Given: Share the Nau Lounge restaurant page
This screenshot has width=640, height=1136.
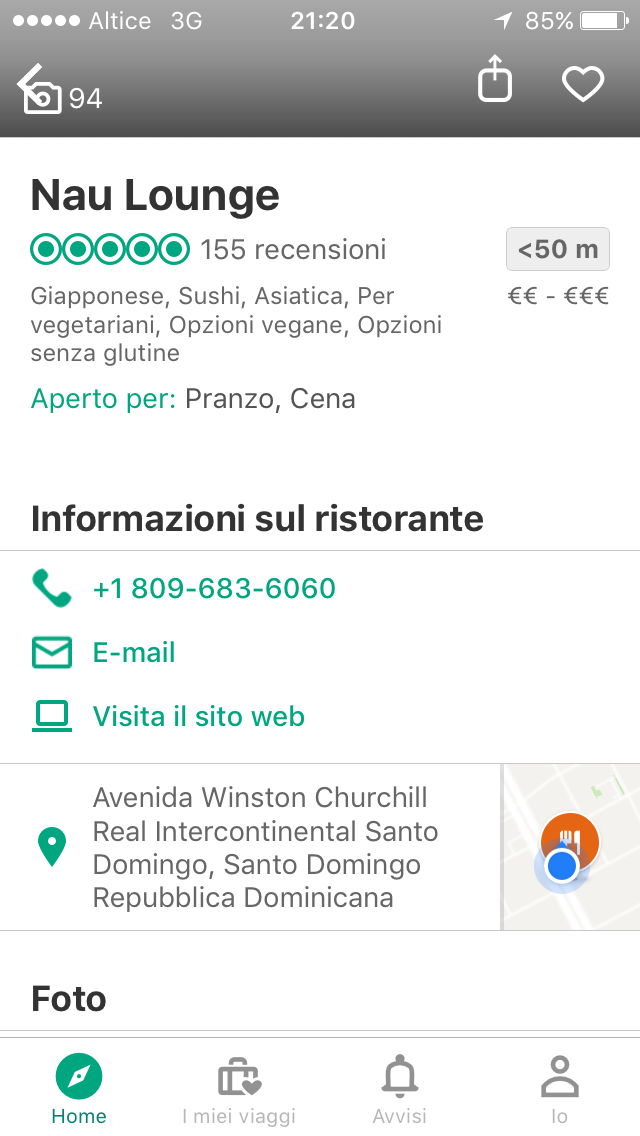Looking at the screenshot, I should [494, 79].
